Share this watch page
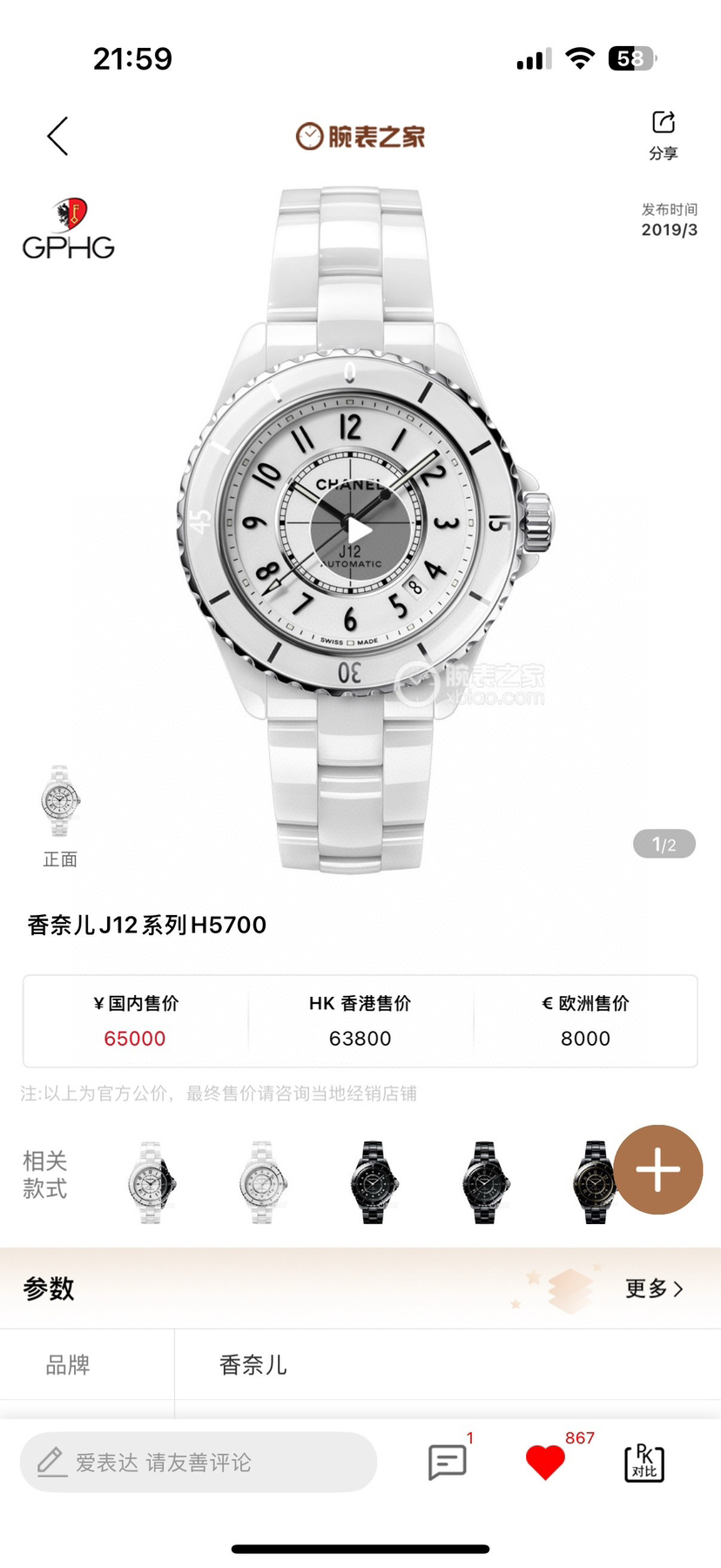721x1568 pixels. (x=663, y=135)
